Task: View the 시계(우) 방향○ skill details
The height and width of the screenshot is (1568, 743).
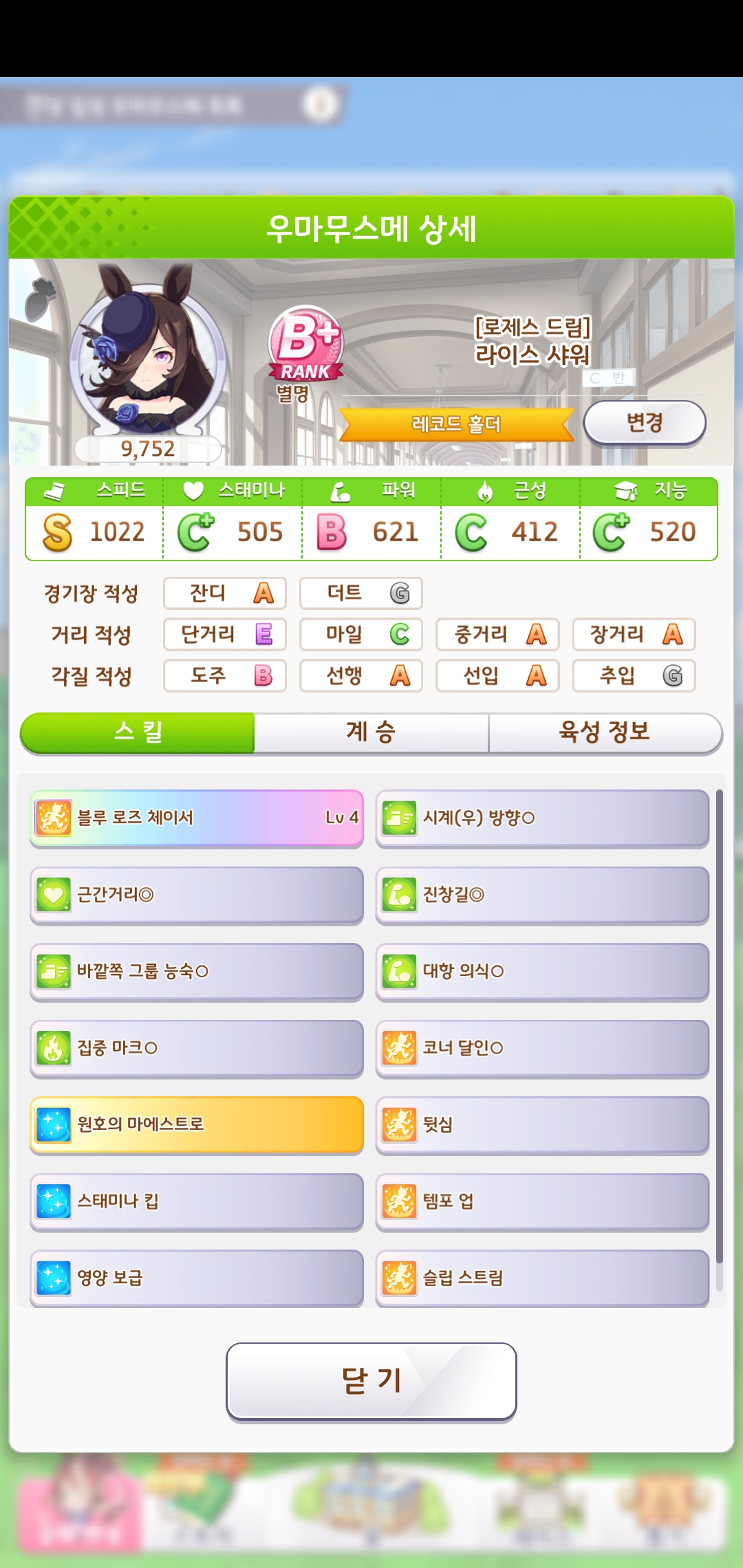Action: click(542, 818)
